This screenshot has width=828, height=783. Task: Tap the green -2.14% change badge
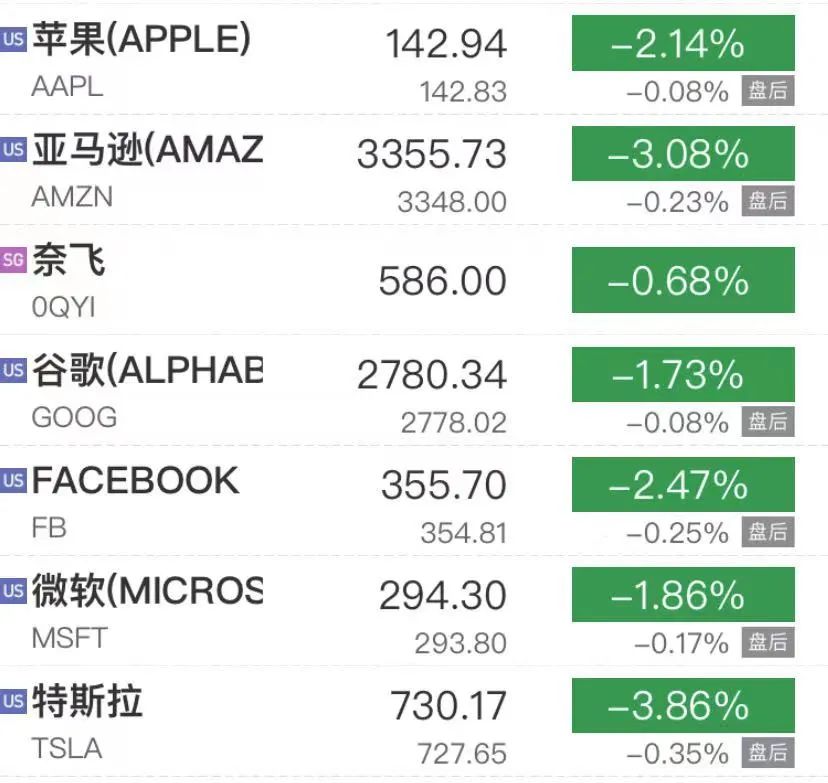click(x=683, y=44)
